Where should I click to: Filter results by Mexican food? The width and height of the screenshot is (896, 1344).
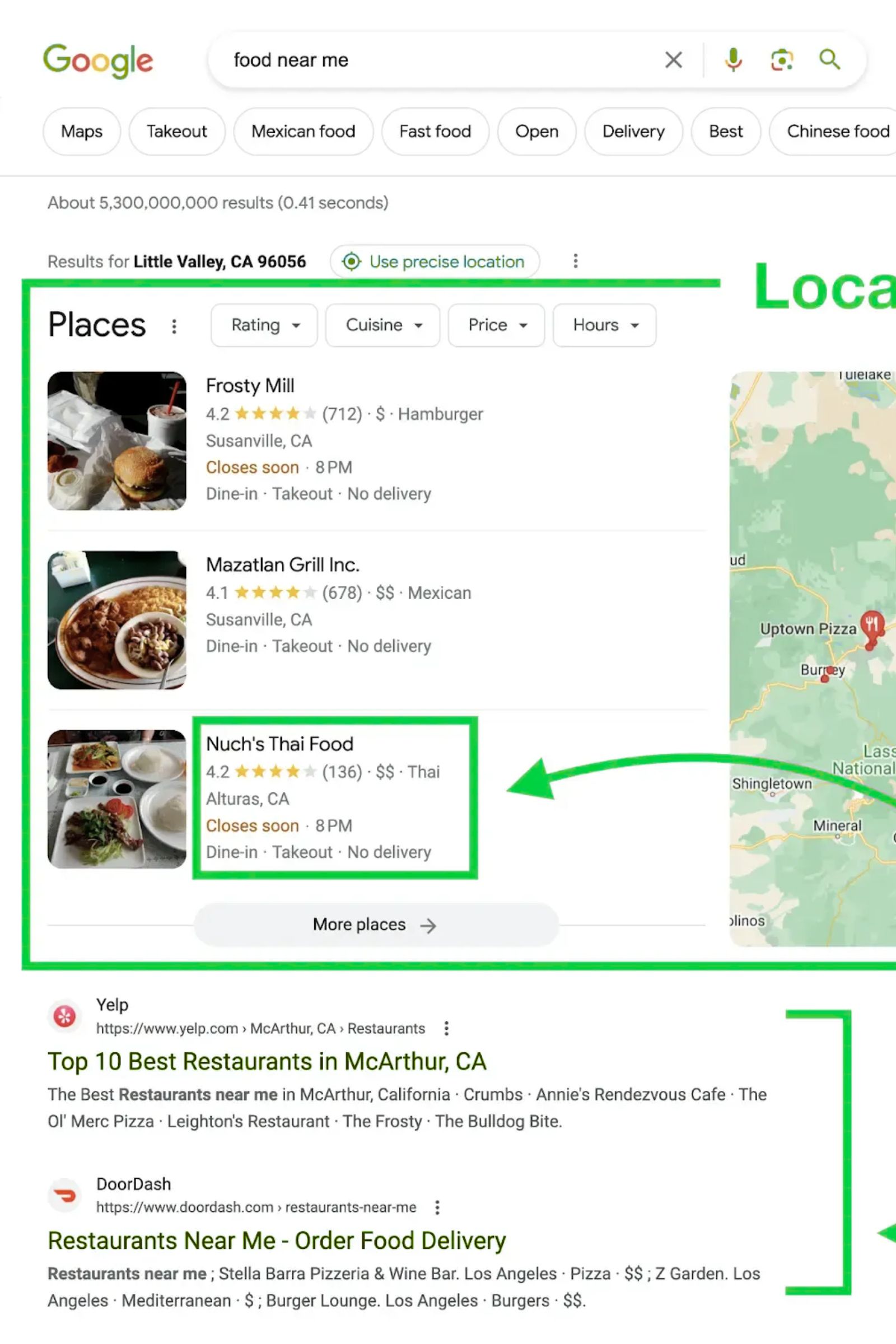(303, 132)
